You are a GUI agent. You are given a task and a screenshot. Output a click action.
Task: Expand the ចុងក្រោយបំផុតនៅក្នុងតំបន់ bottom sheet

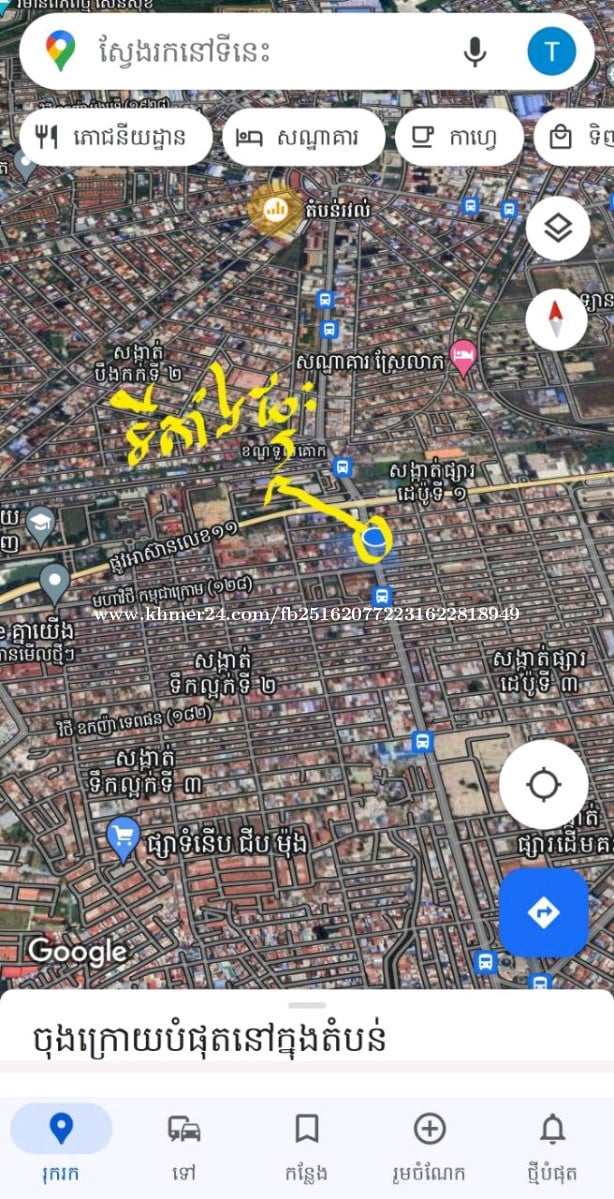click(307, 1036)
